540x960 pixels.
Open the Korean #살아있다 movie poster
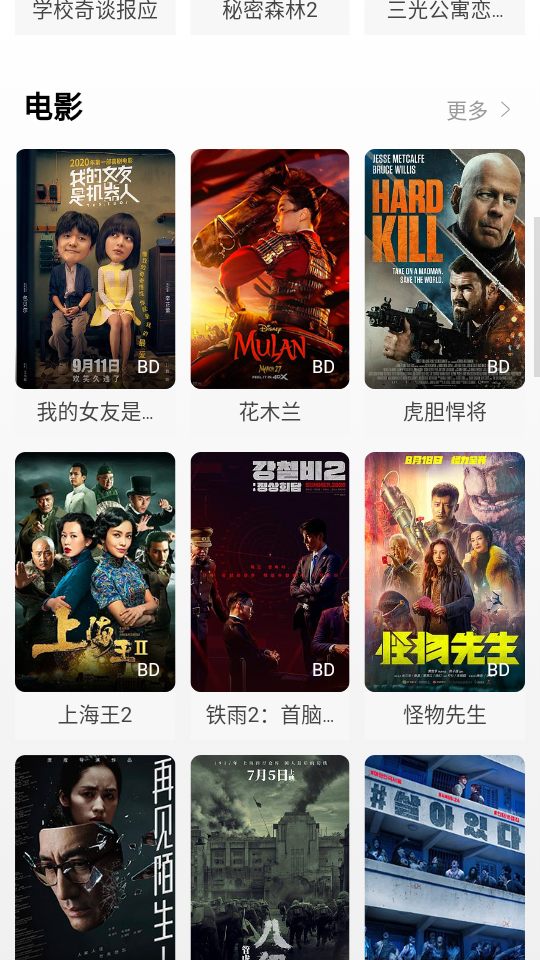(444, 857)
